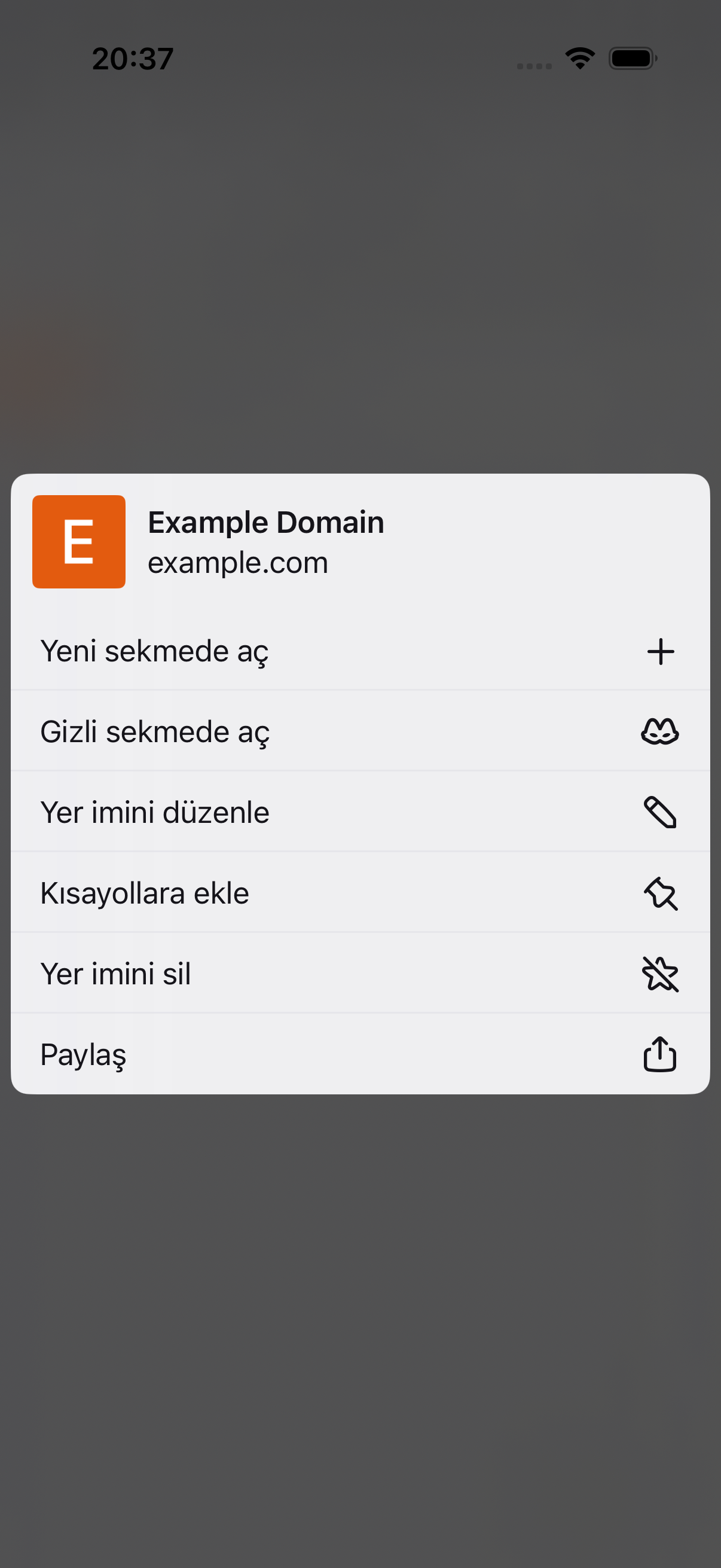Share the link with 'Paylaş'
This screenshot has height=1568, width=721.
(360, 1054)
